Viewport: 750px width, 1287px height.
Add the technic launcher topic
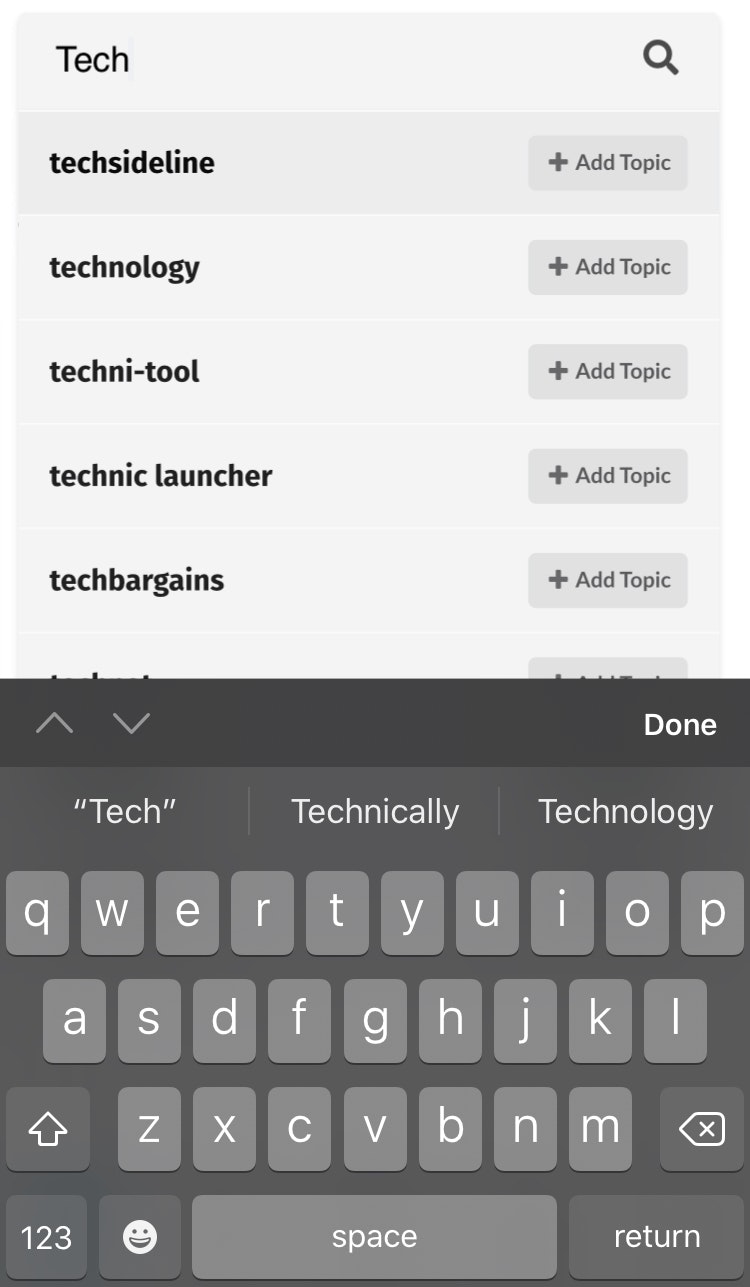(x=608, y=476)
